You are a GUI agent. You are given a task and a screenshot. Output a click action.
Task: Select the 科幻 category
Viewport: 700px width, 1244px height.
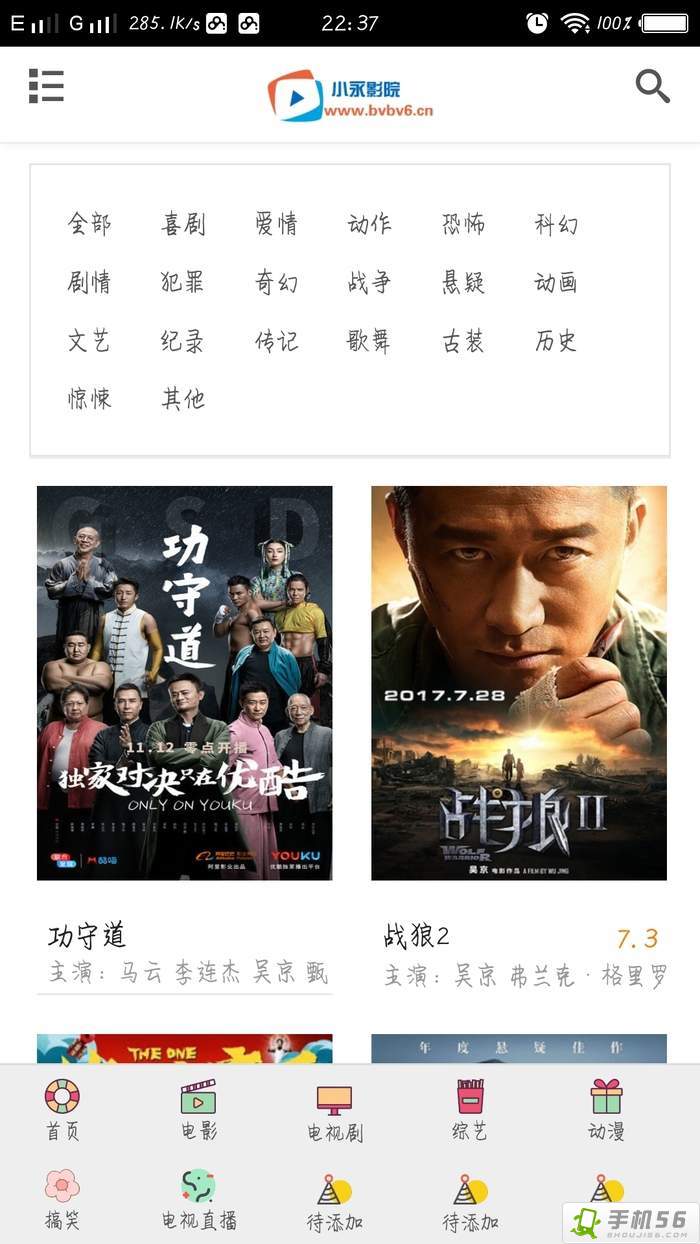[556, 224]
